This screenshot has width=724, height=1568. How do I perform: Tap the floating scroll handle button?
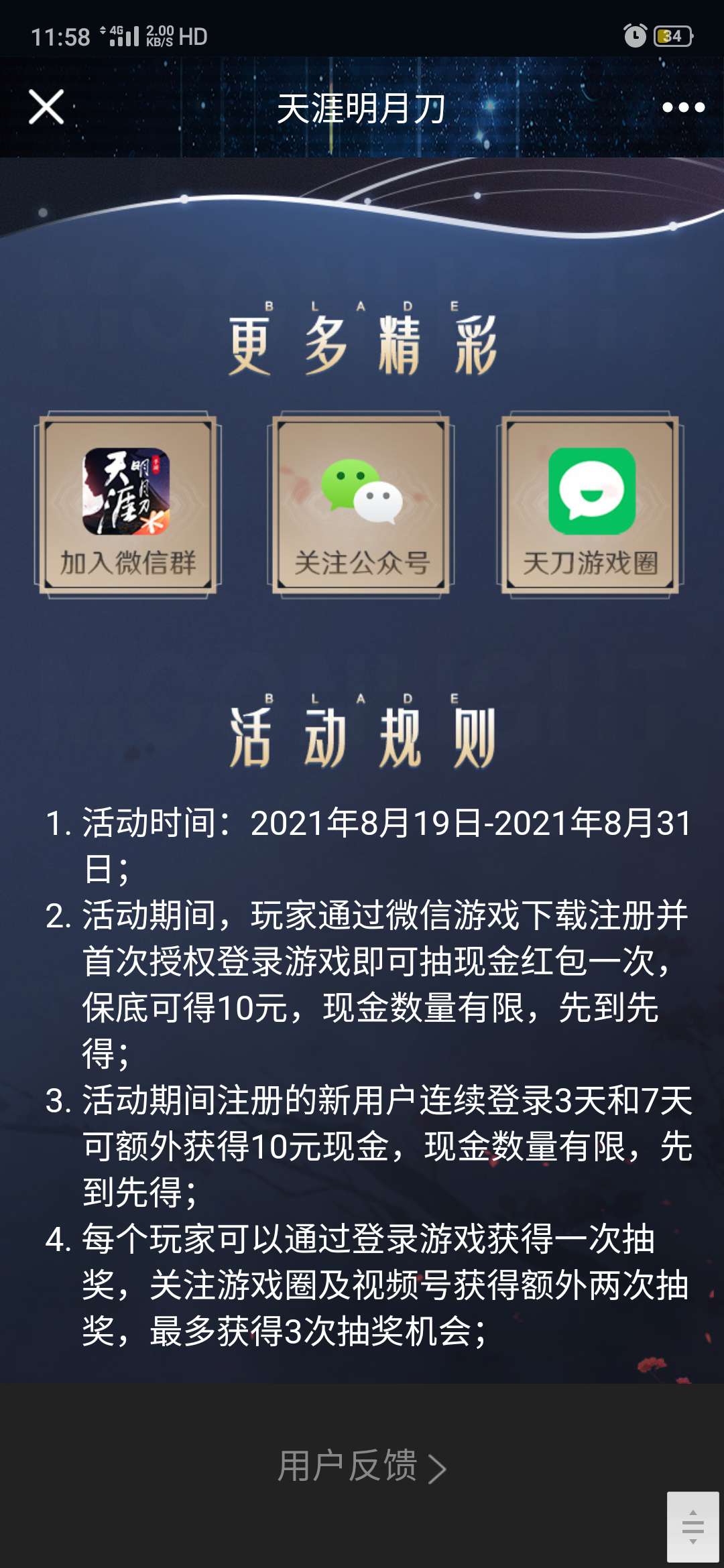[692, 1526]
